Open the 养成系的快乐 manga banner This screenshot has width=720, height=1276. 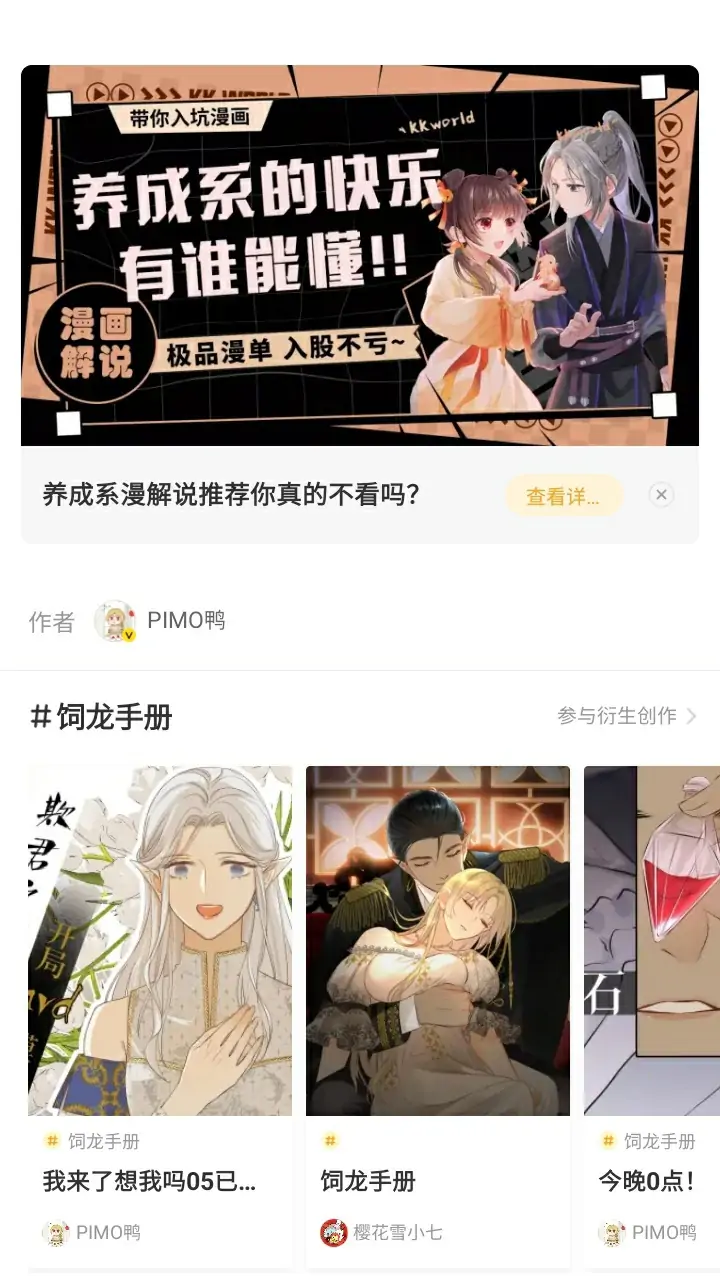point(360,255)
